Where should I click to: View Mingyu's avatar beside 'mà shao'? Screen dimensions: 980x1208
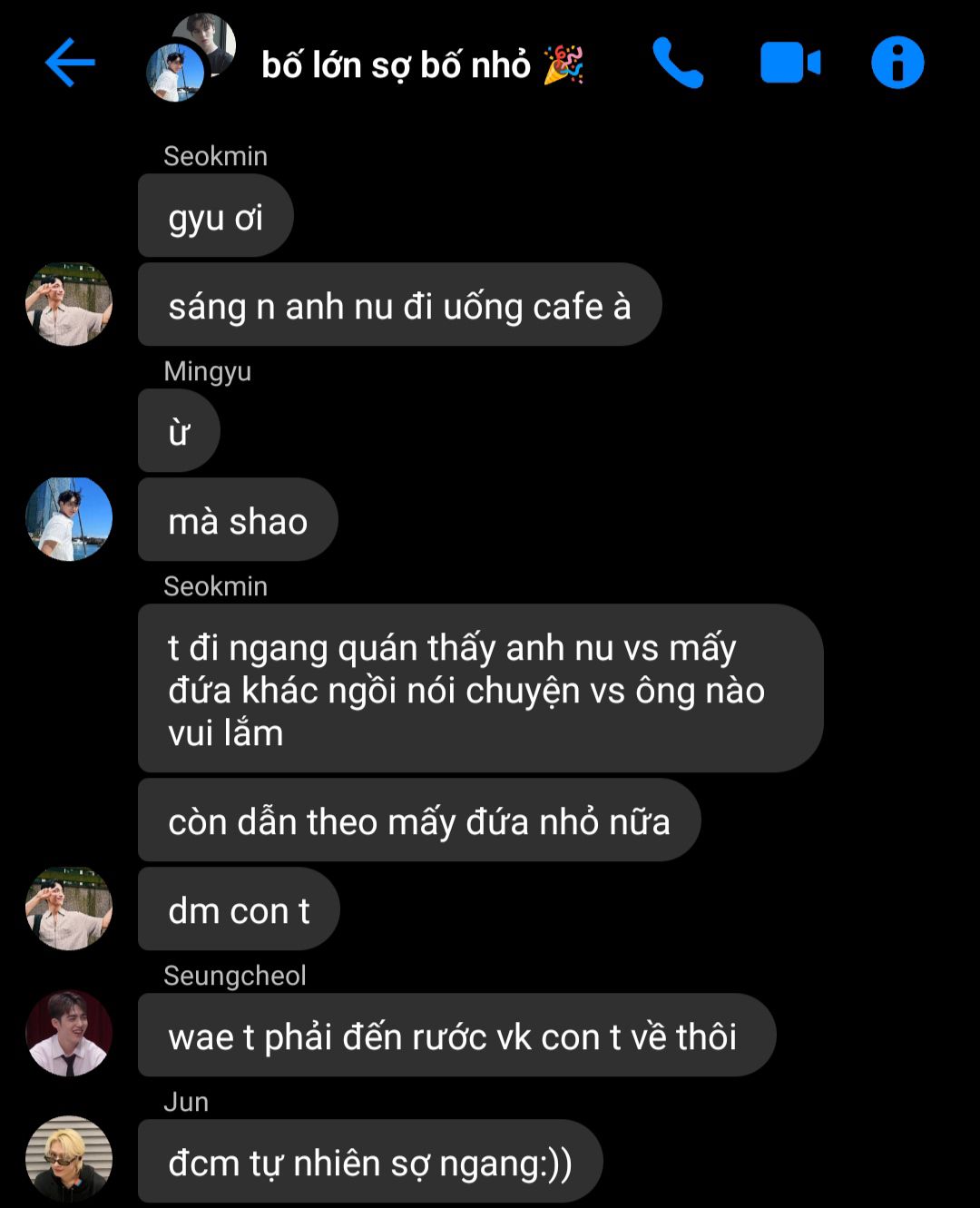click(69, 519)
